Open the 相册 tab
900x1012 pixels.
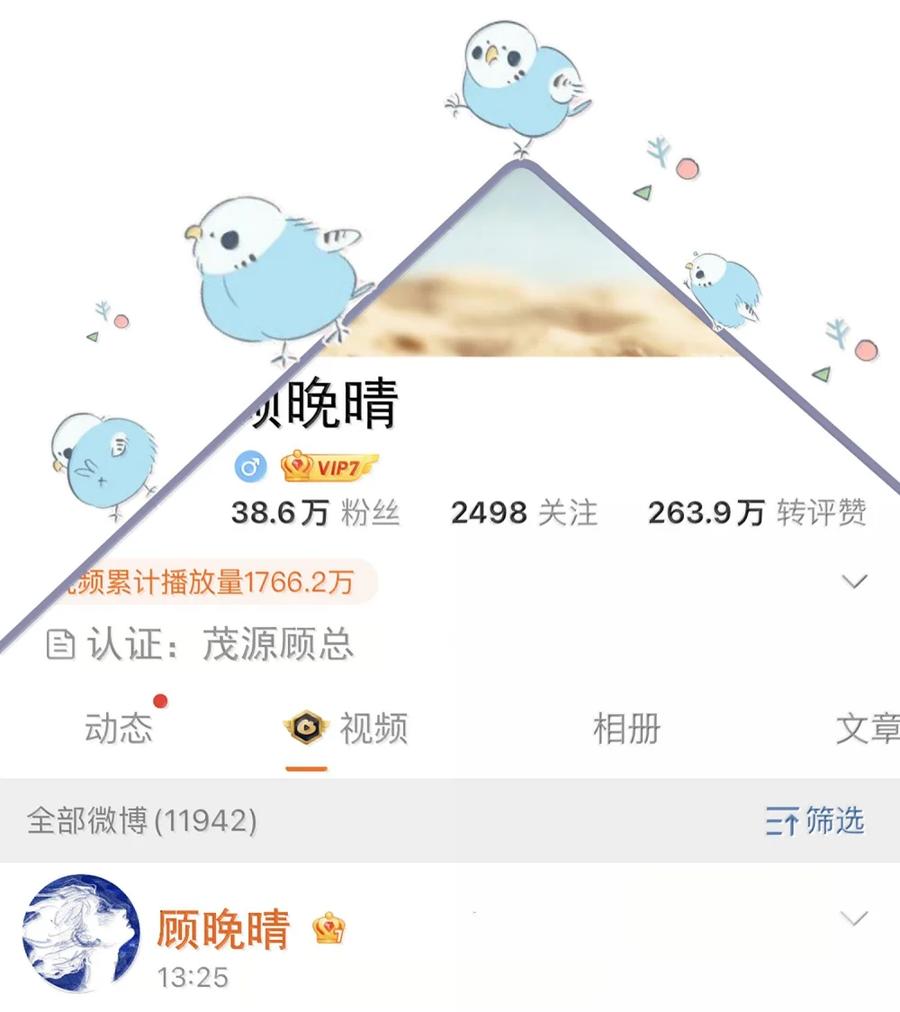(x=626, y=728)
